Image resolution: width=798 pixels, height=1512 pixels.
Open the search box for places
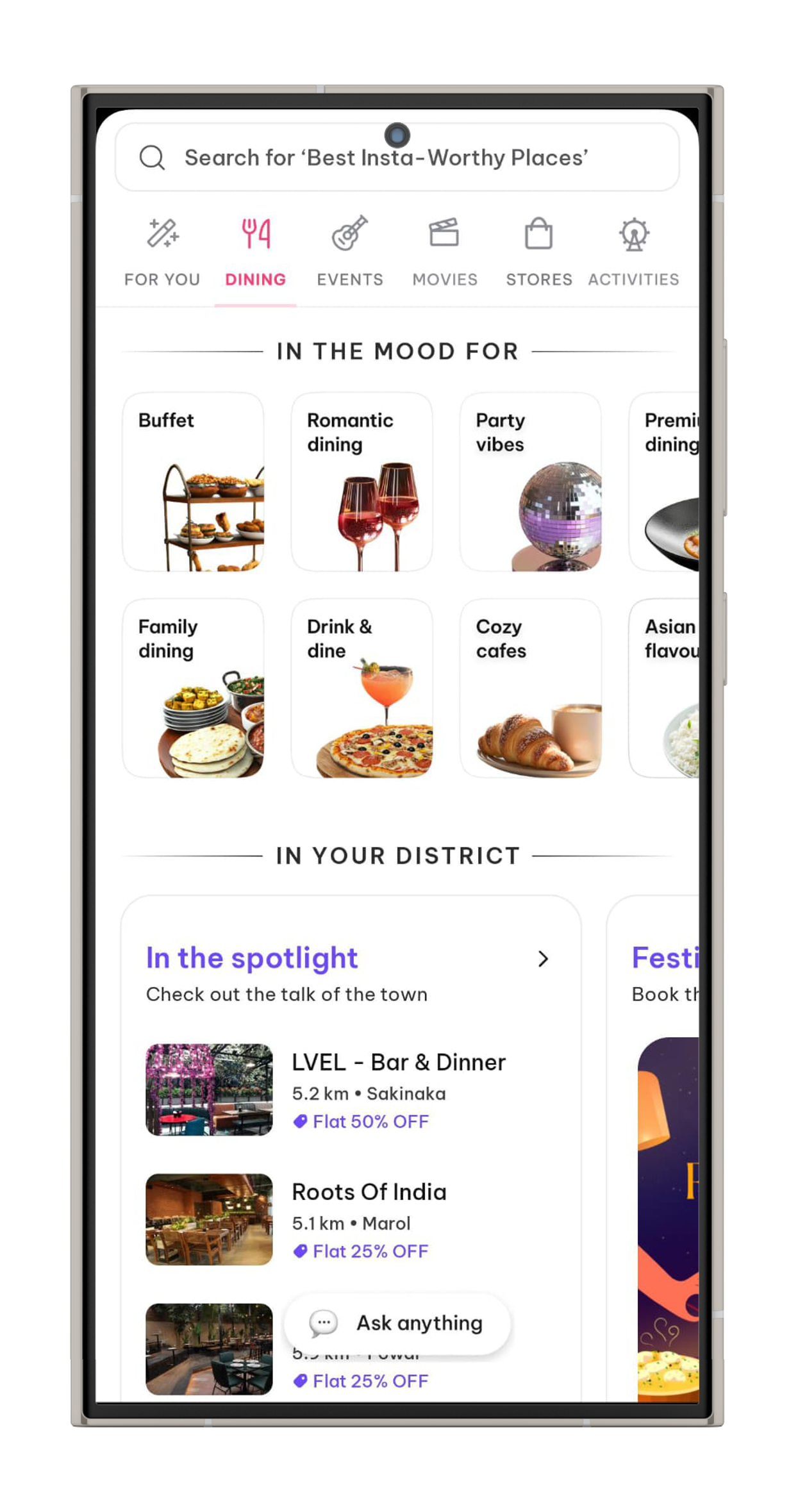click(x=396, y=158)
